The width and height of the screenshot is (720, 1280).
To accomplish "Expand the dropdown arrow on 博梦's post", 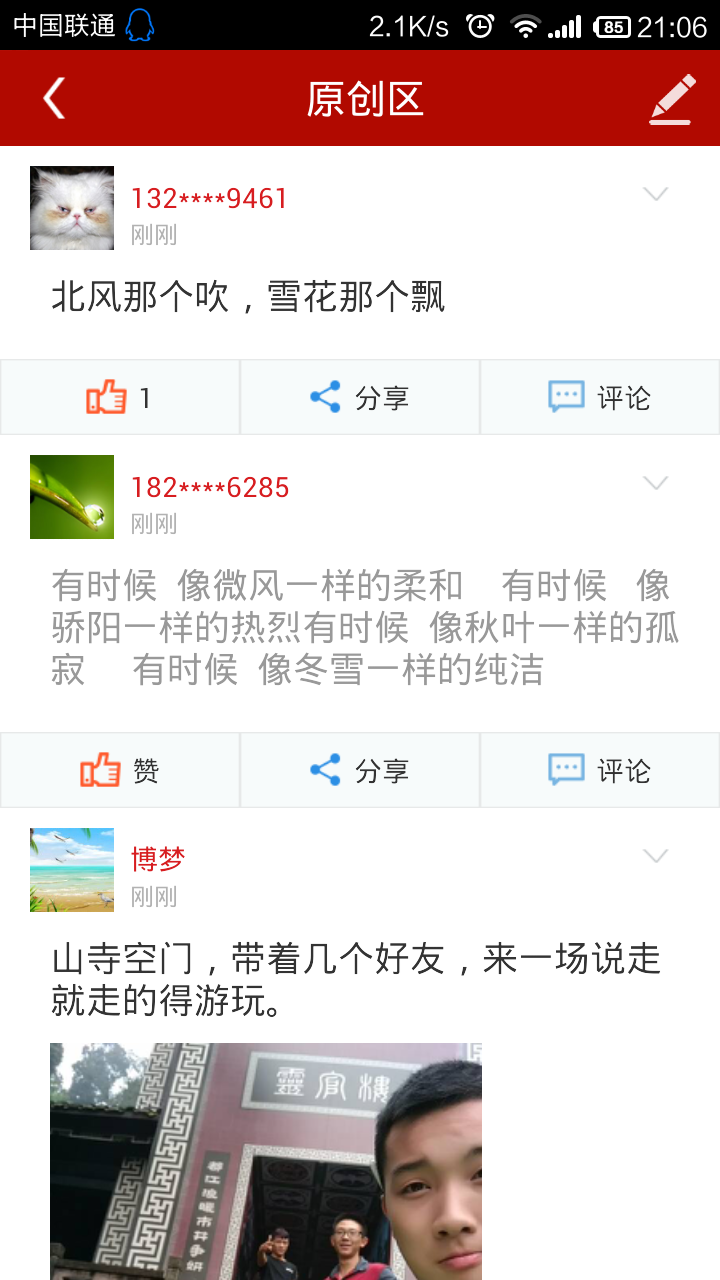I will click(655, 856).
